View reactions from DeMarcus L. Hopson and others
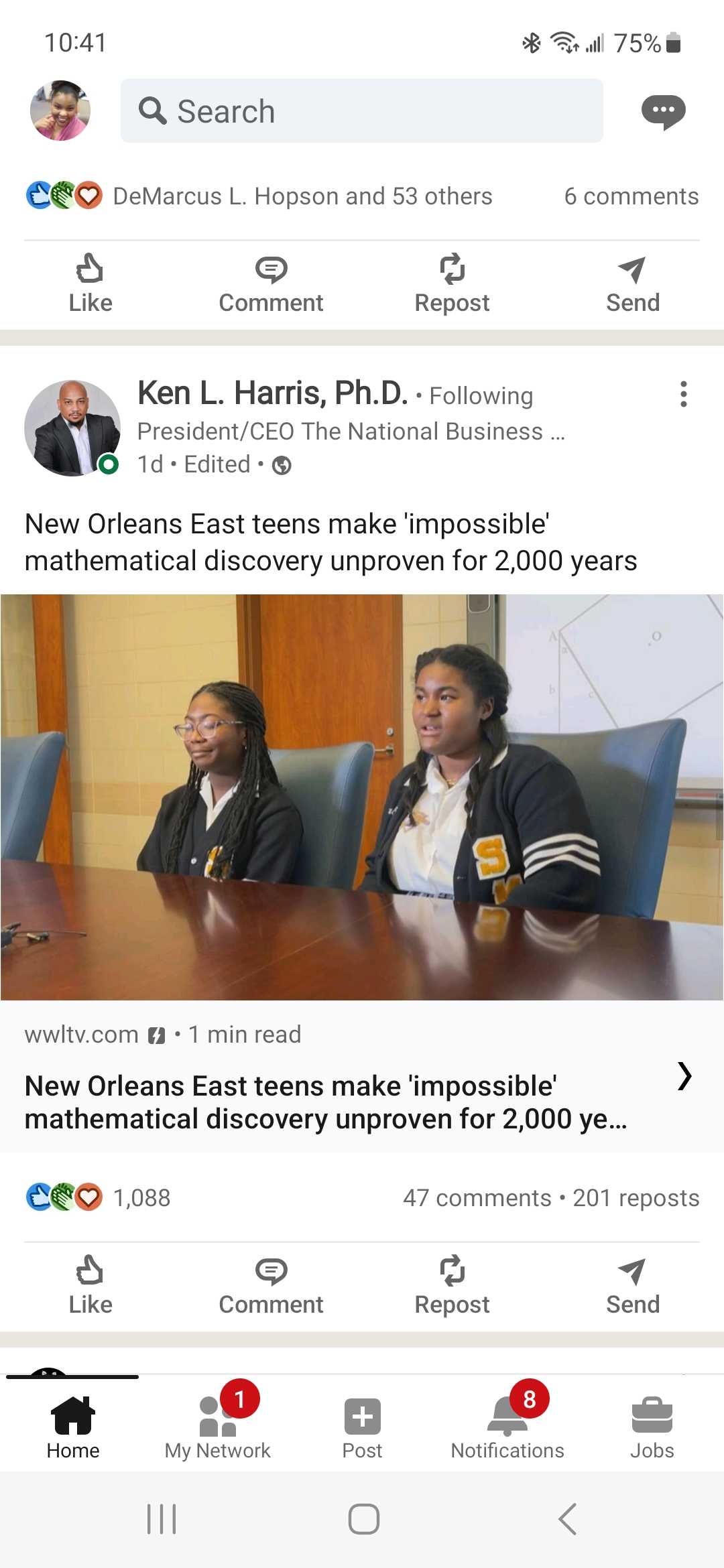The width and height of the screenshot is (724, 1568). (x=302, y=196)
